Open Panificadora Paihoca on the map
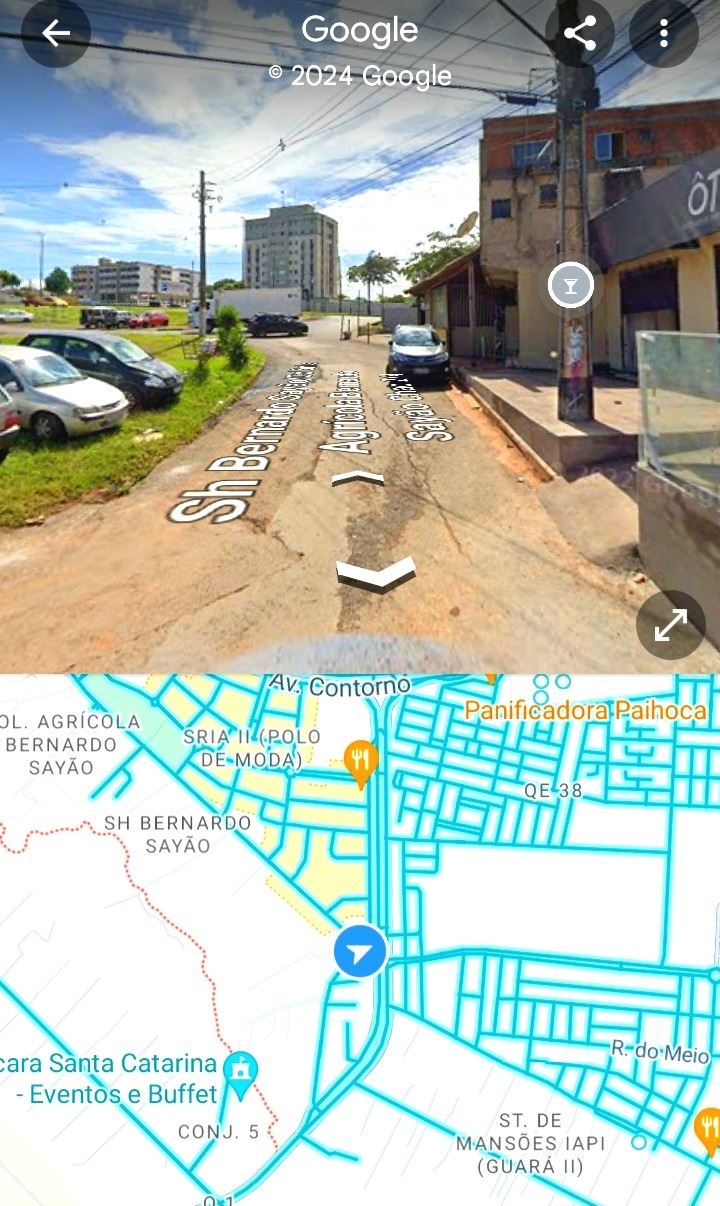Image resolution: width=720 pixels, height=1206 pixels. pyautogui.click(x=586, y=710)
